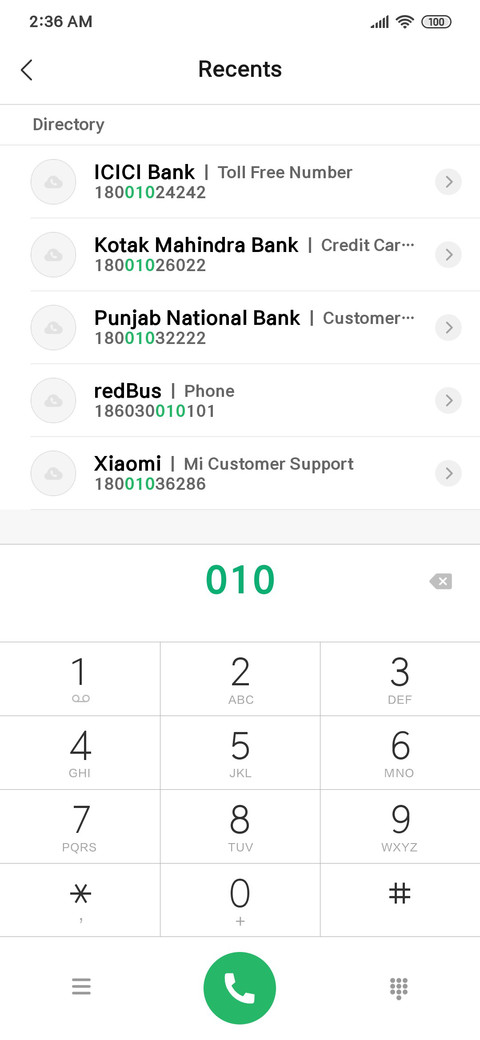Dial the digit 1
Image resolution: width=480 pixels, height=1040 pixels.
80,679
